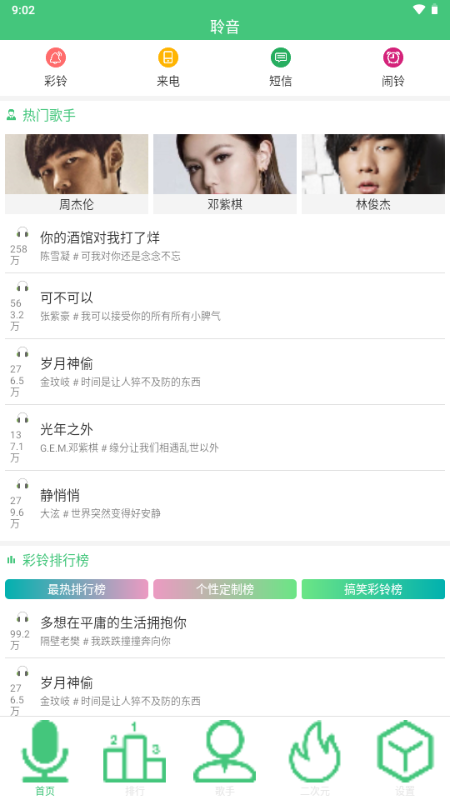Open the 短信 message tones category
This screenshot has height=800, width=450.
click(x=281, y=67)
